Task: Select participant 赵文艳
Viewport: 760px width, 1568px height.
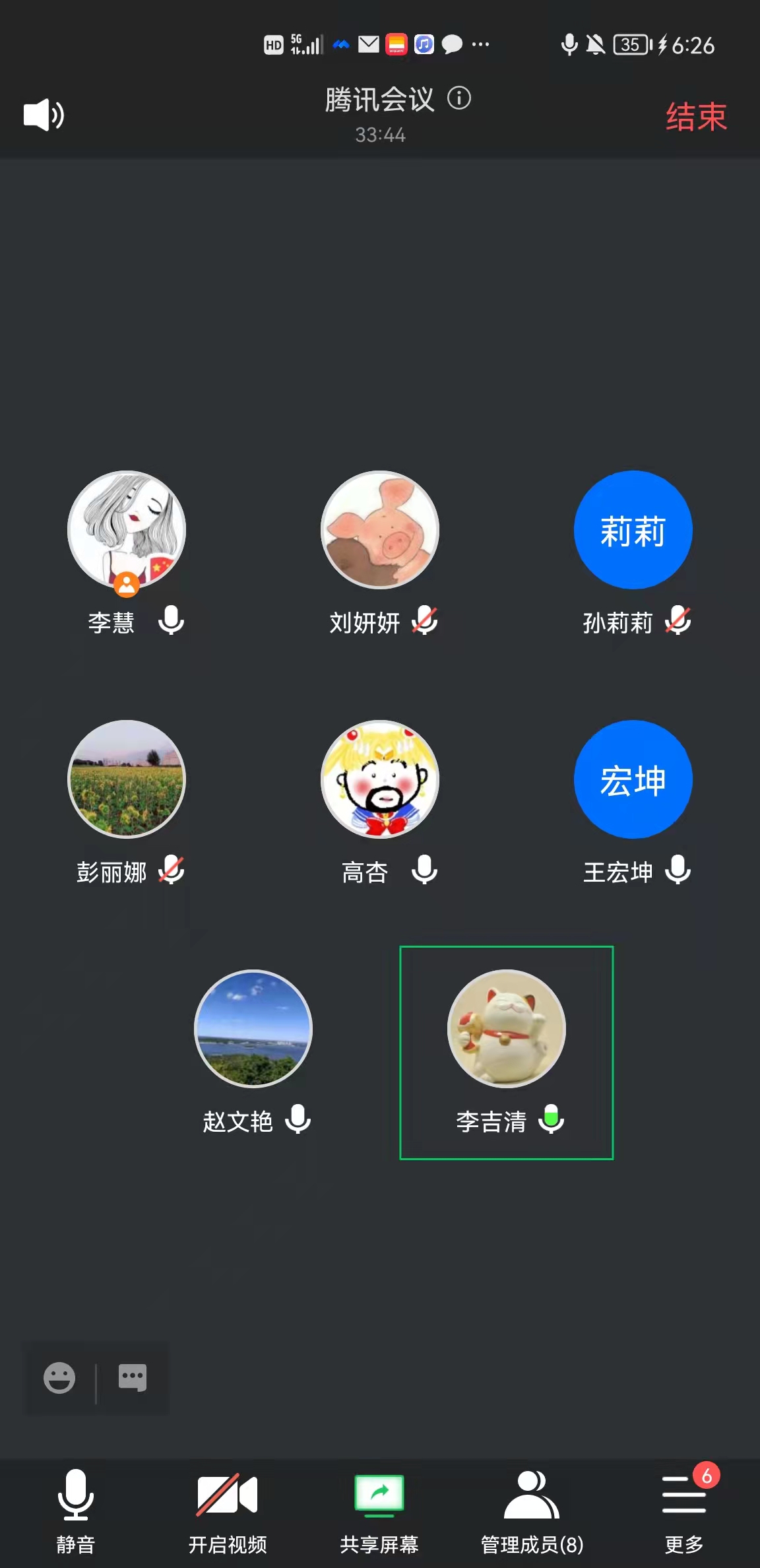Action: 253,1029
